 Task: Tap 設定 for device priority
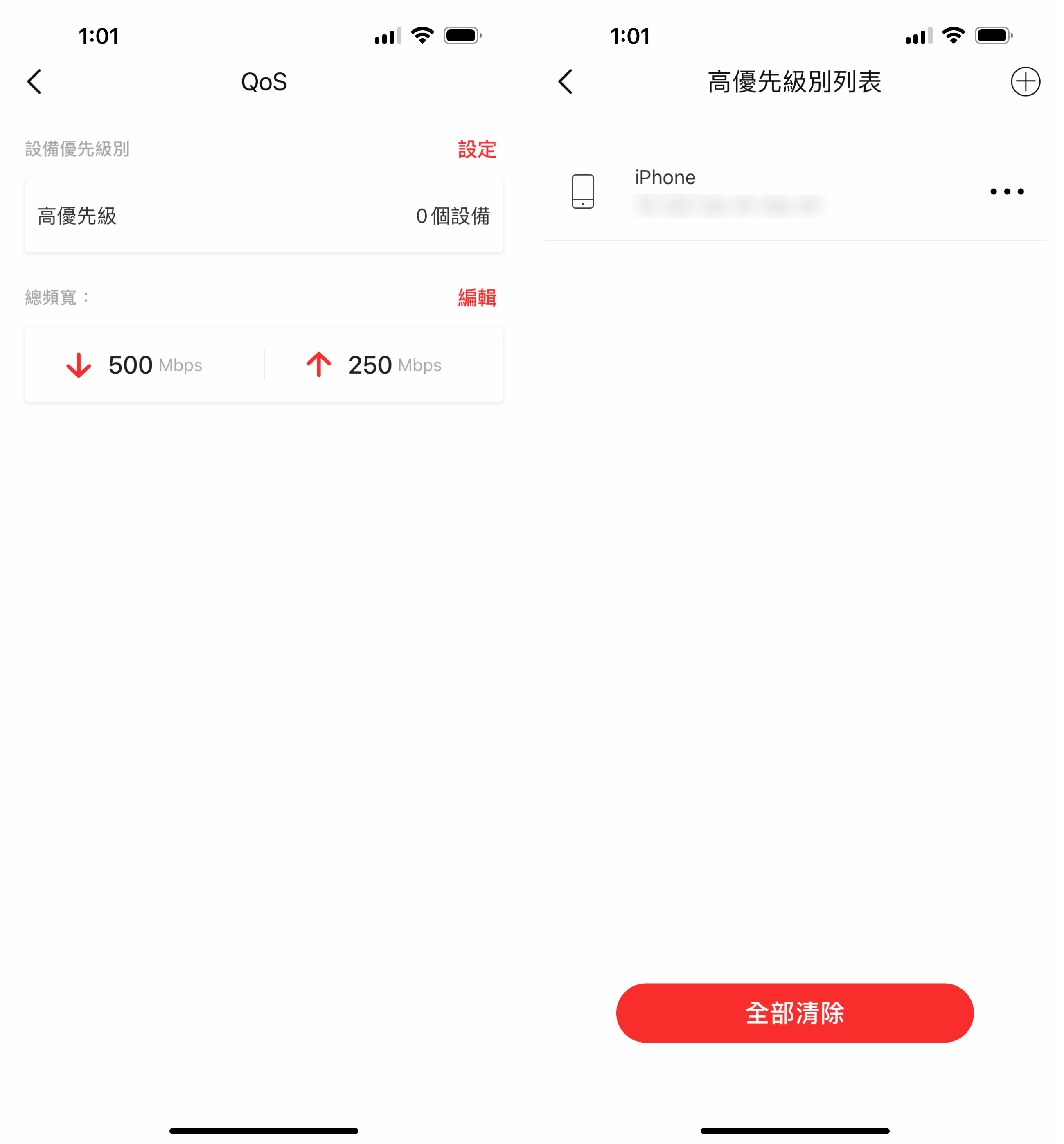click(476, 149)
